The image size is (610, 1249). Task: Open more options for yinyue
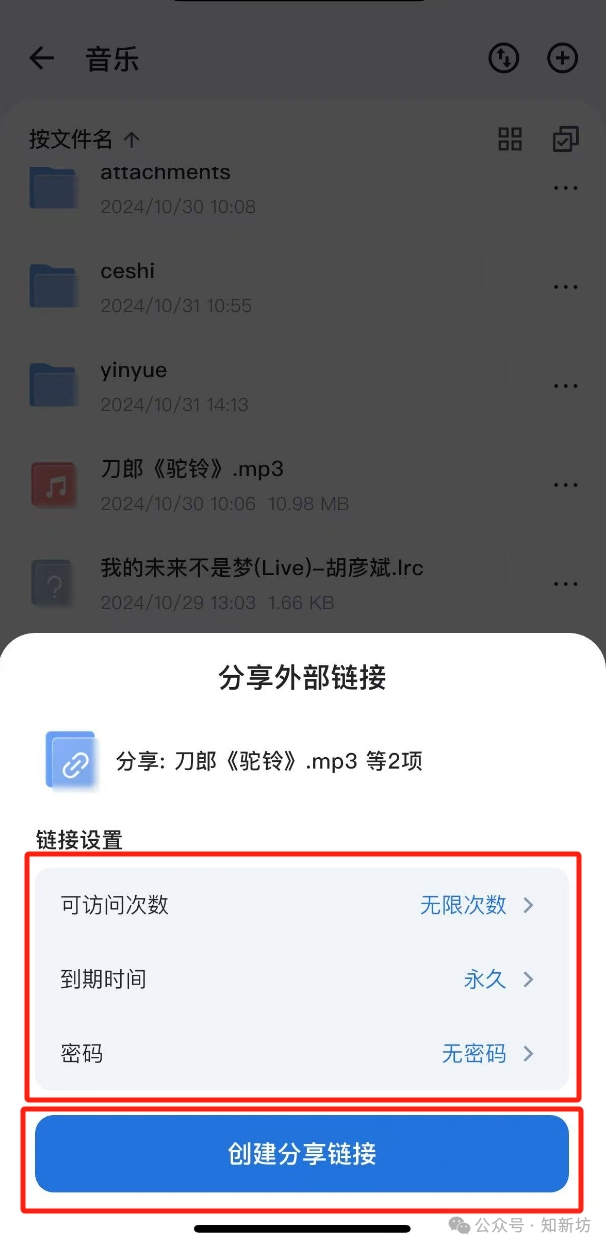click(565, 386)
